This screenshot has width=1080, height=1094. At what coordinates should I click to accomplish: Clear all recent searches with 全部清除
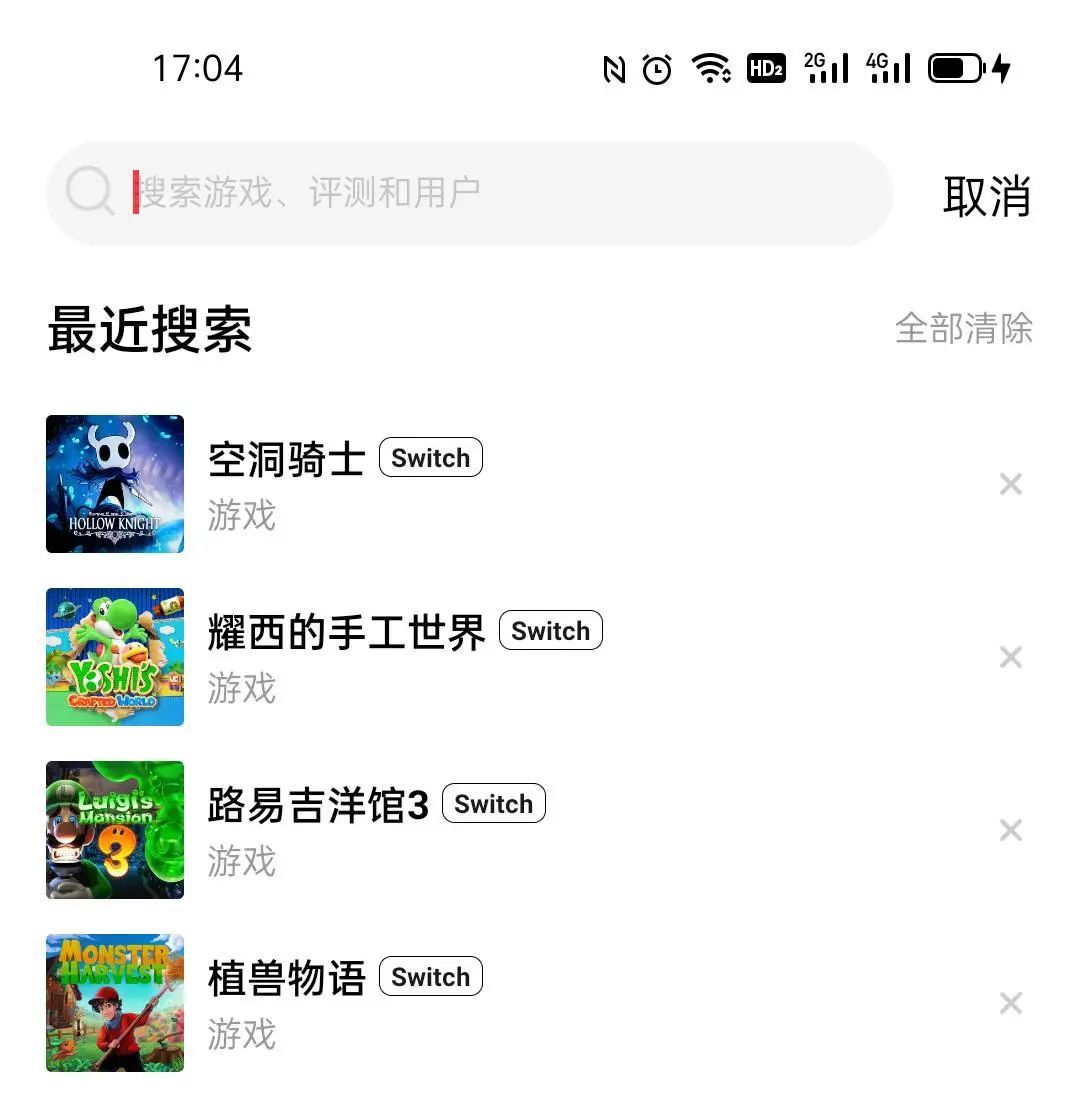pos(963,328)
